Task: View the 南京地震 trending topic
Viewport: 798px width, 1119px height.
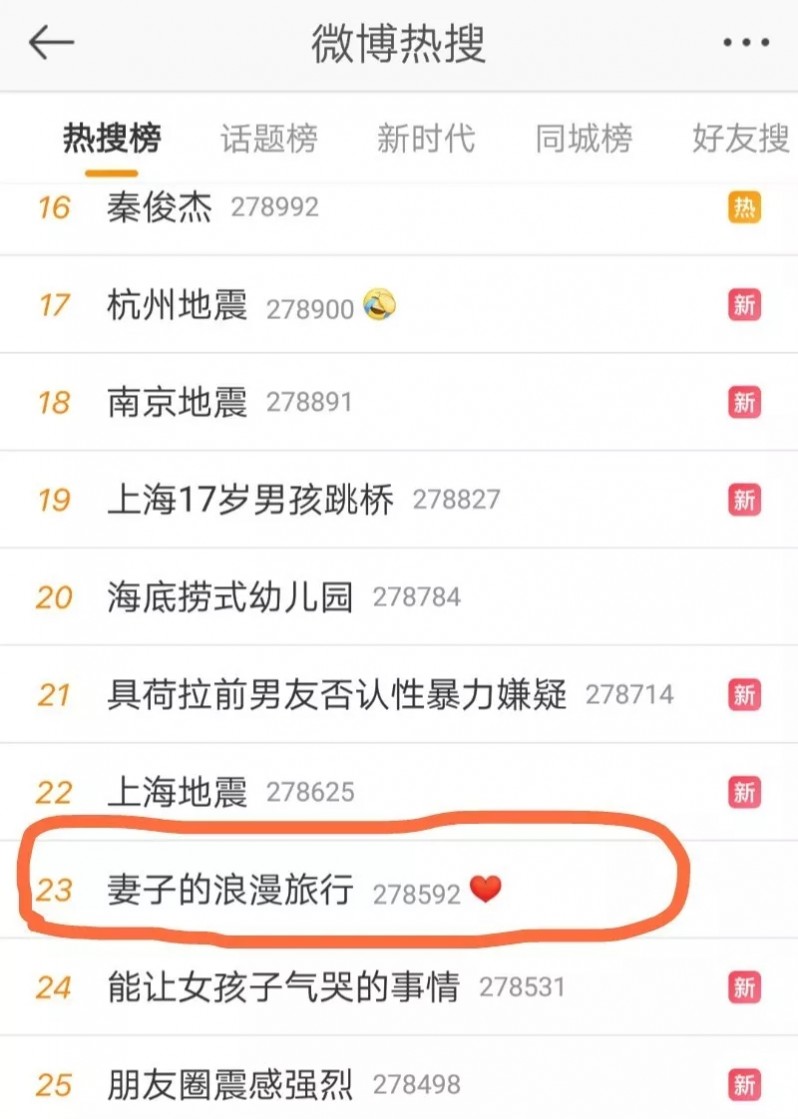Action: 177,403
